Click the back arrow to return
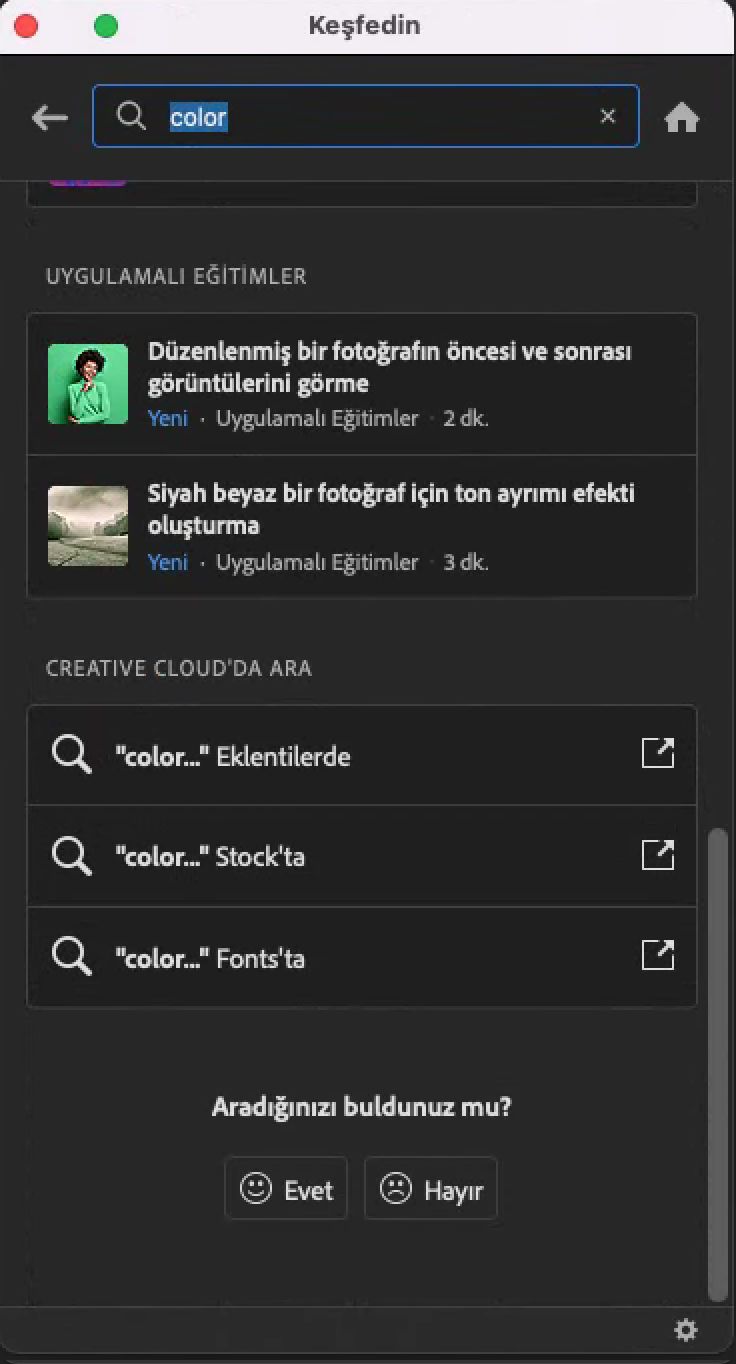This screenshot has height=1364, width=736. (x=49, y=117)
